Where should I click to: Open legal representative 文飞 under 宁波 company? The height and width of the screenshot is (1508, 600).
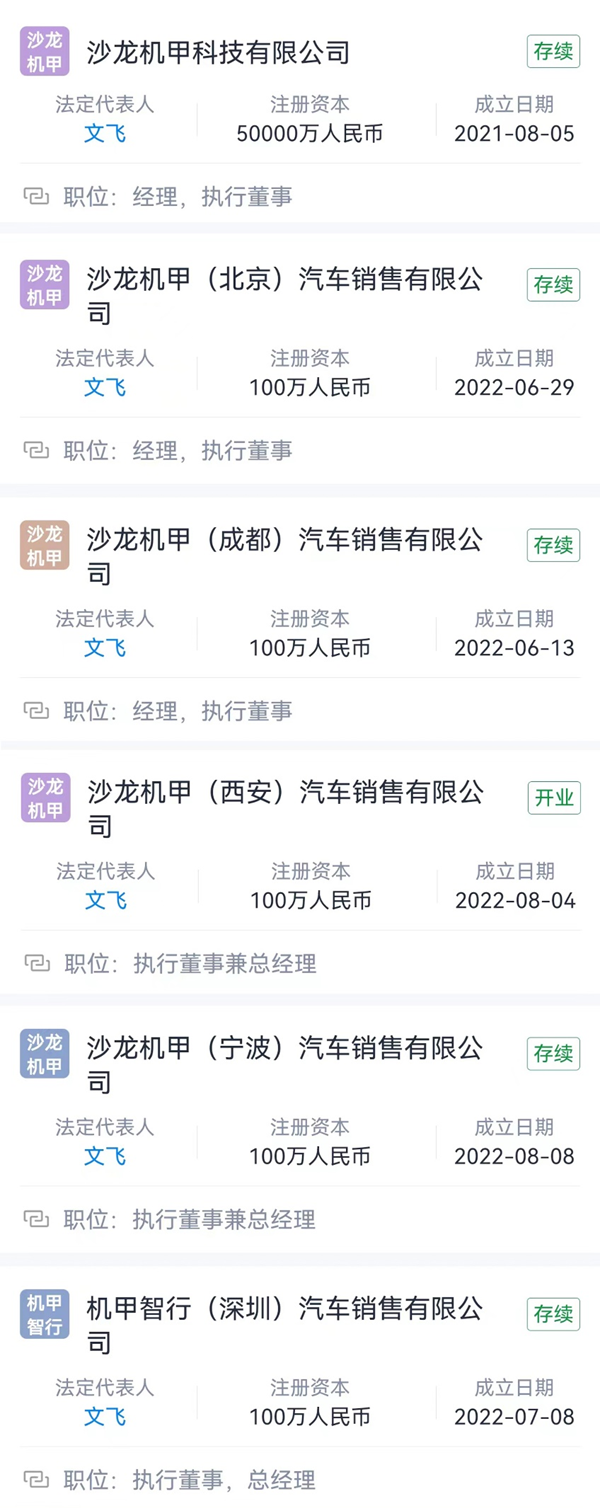tap(105, 1156)
